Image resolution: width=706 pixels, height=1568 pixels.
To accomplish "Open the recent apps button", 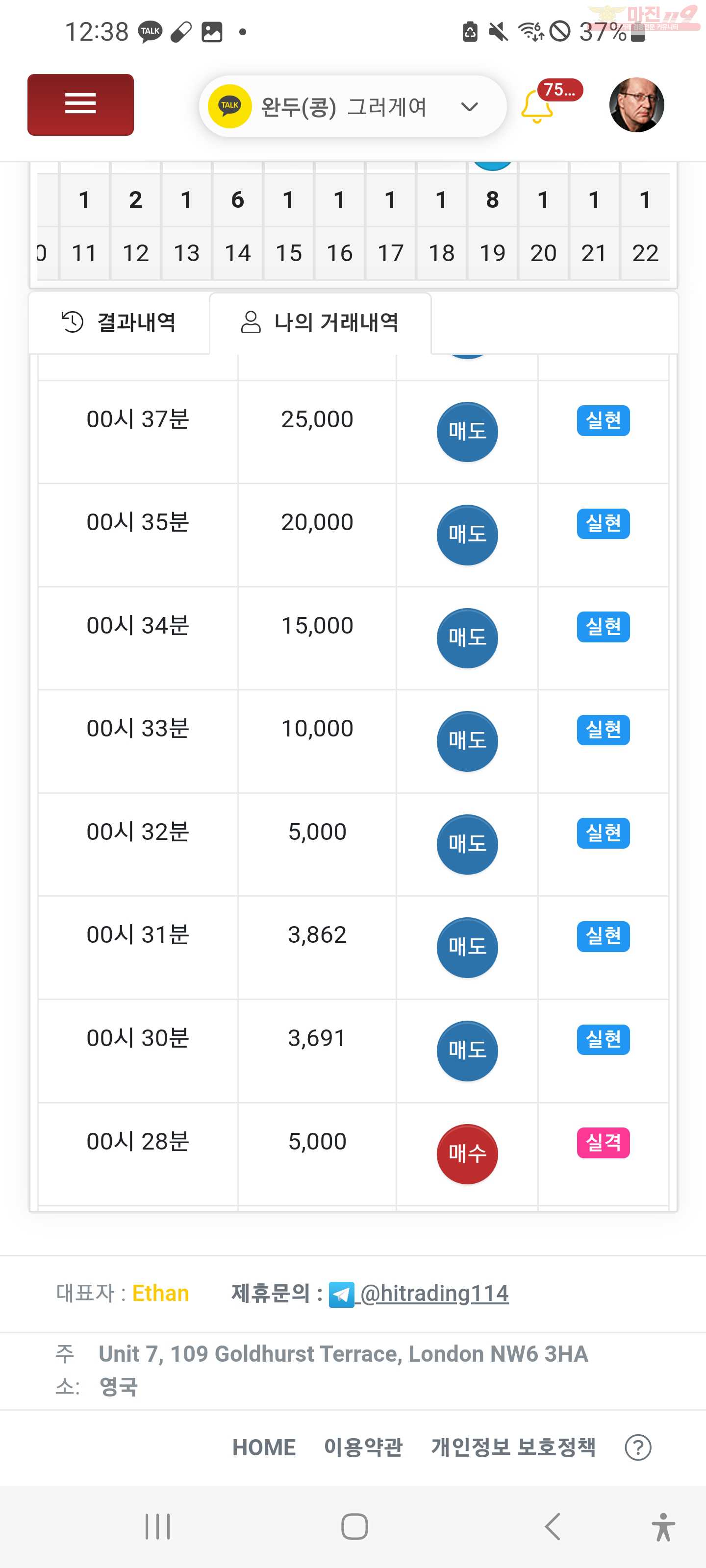I will click(157, 1527).
